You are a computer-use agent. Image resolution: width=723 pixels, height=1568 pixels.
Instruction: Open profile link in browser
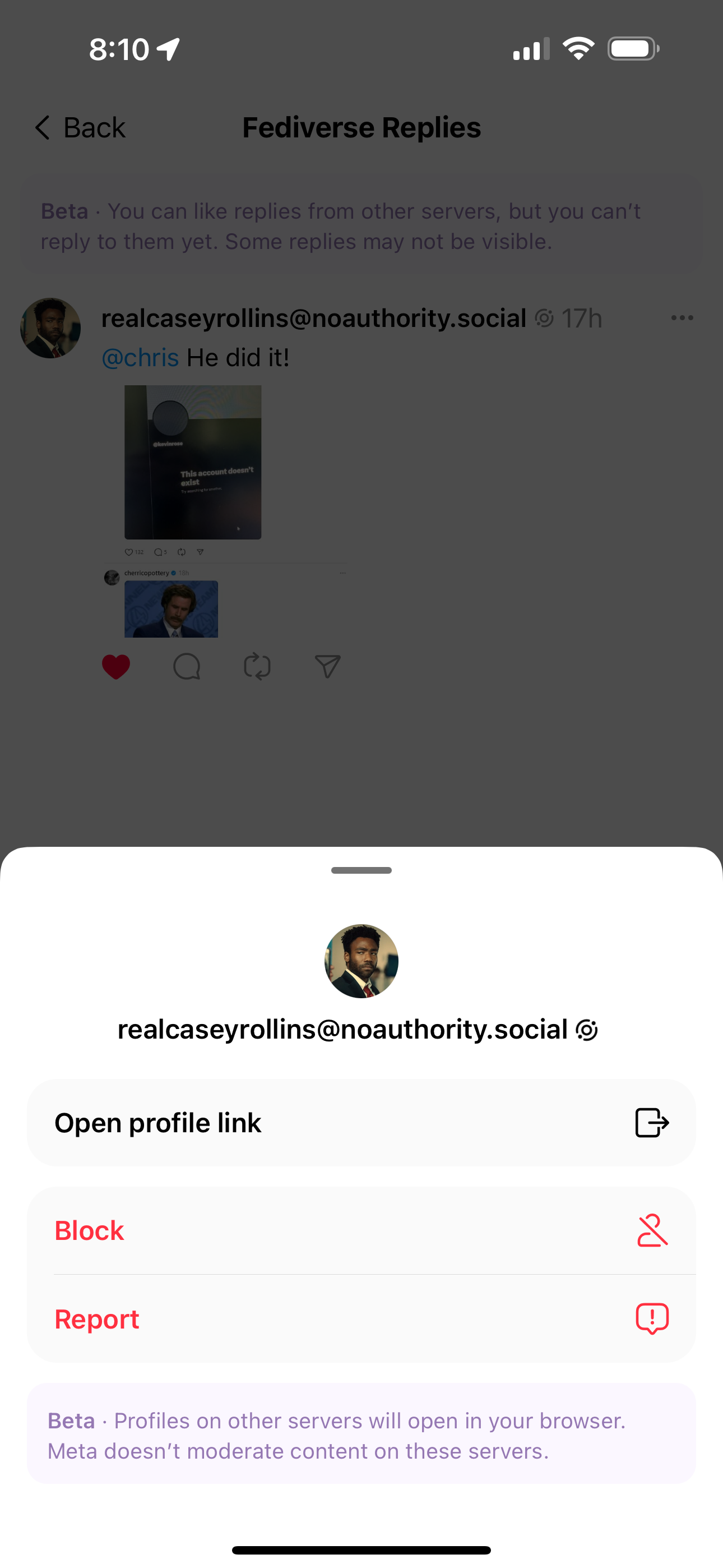(x=361, y=1122)
